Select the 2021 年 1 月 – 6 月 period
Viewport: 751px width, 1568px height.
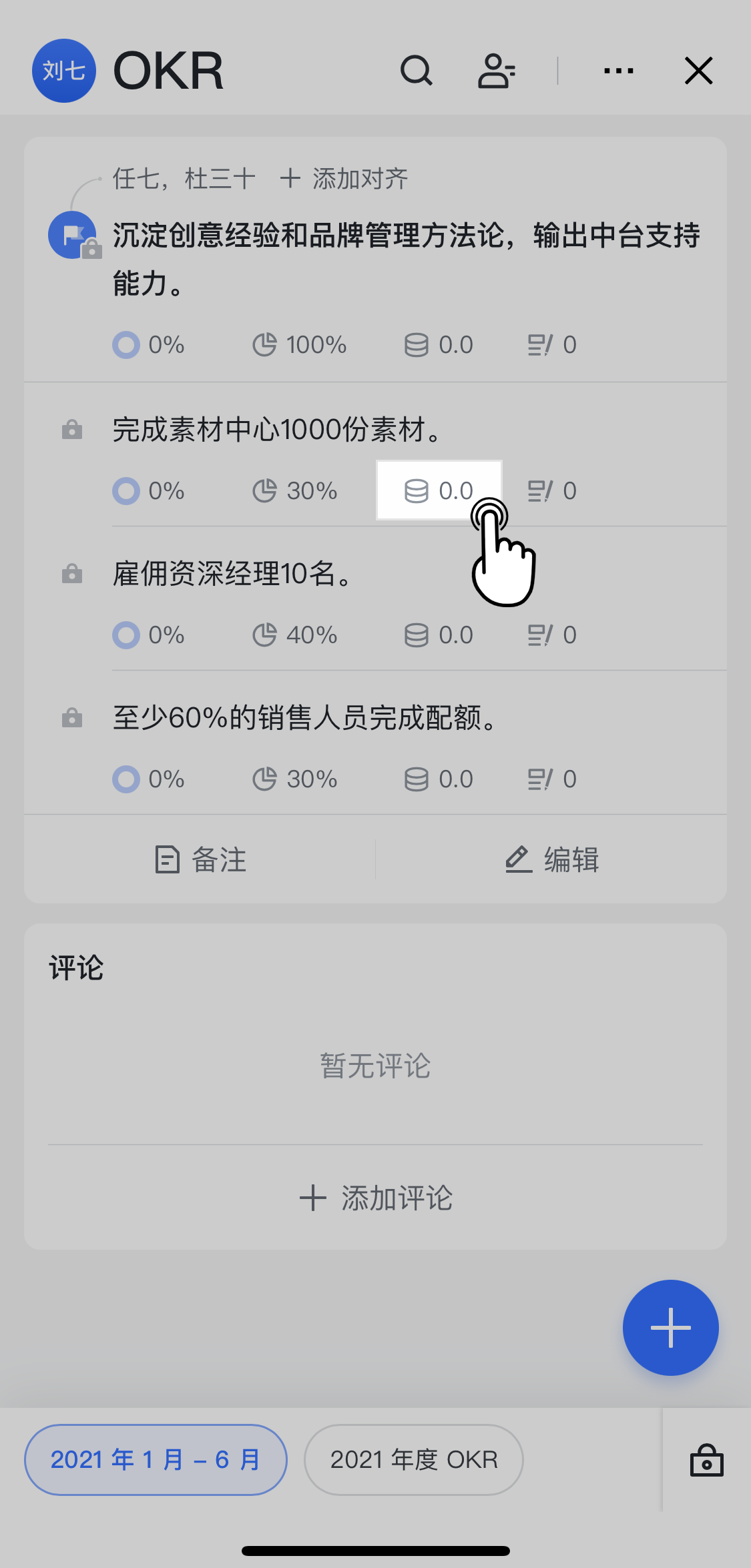click(156, 1460)
